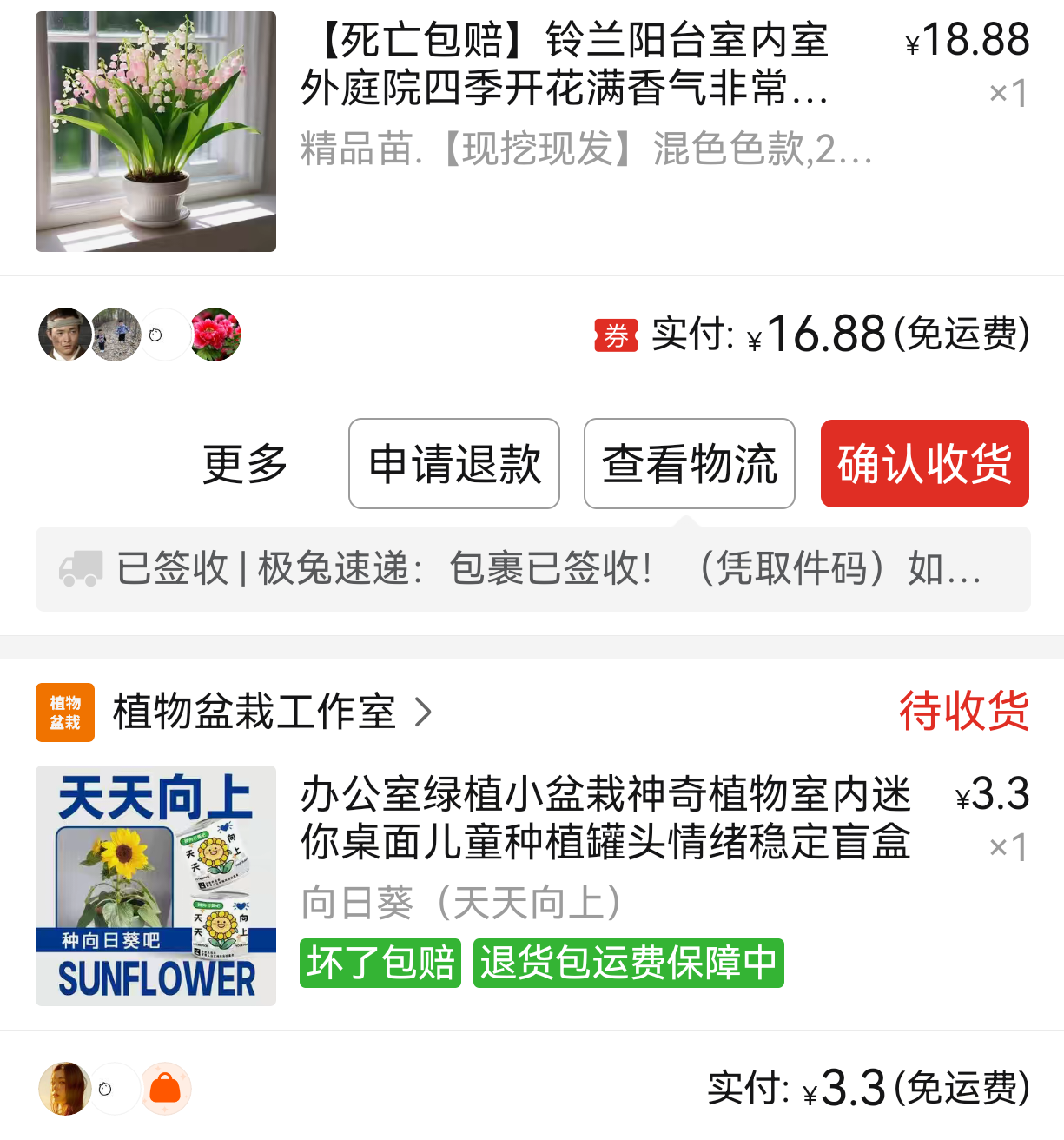The height and width of the screenshot is (1140, 1064).
Task: Tap 更多 for more order options
Action: 245,463
